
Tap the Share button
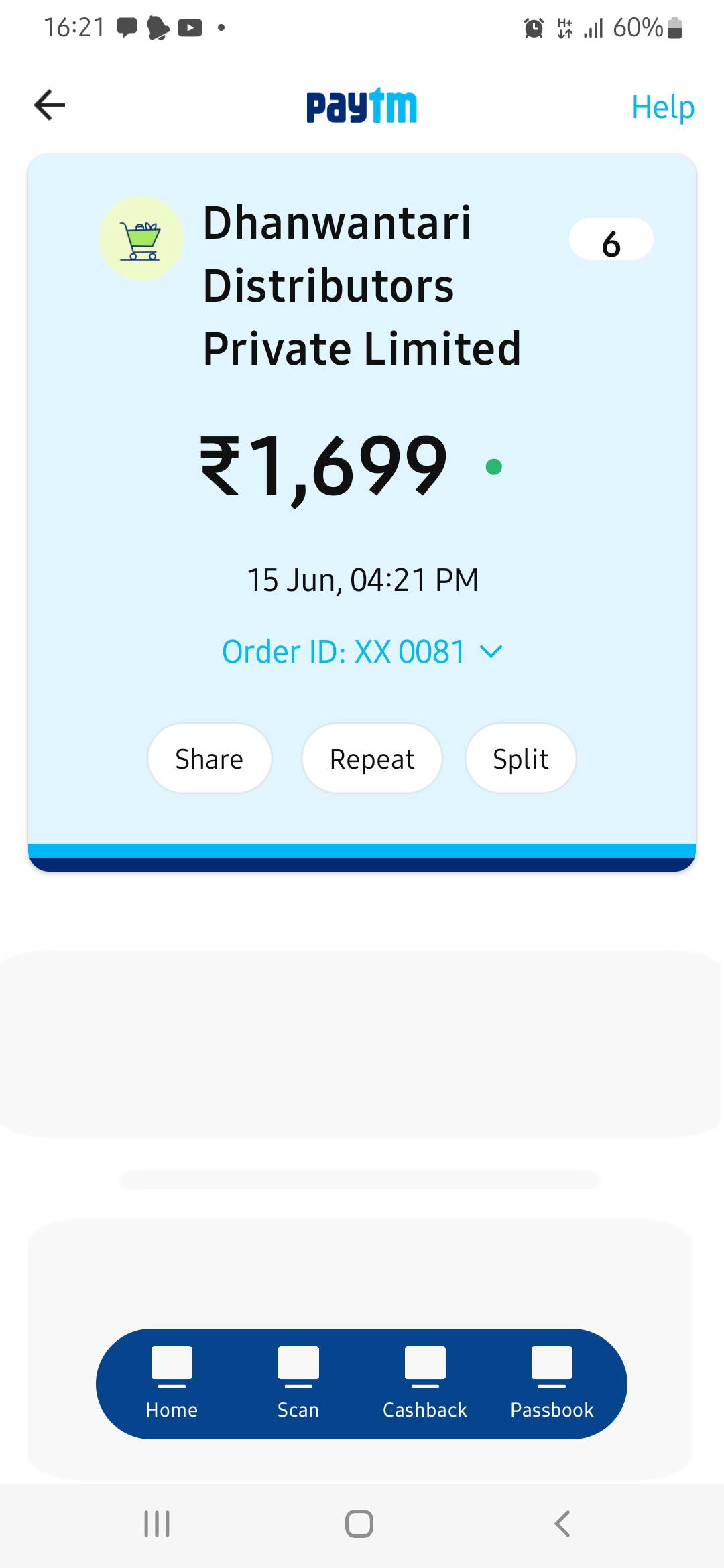pos(209,759)
